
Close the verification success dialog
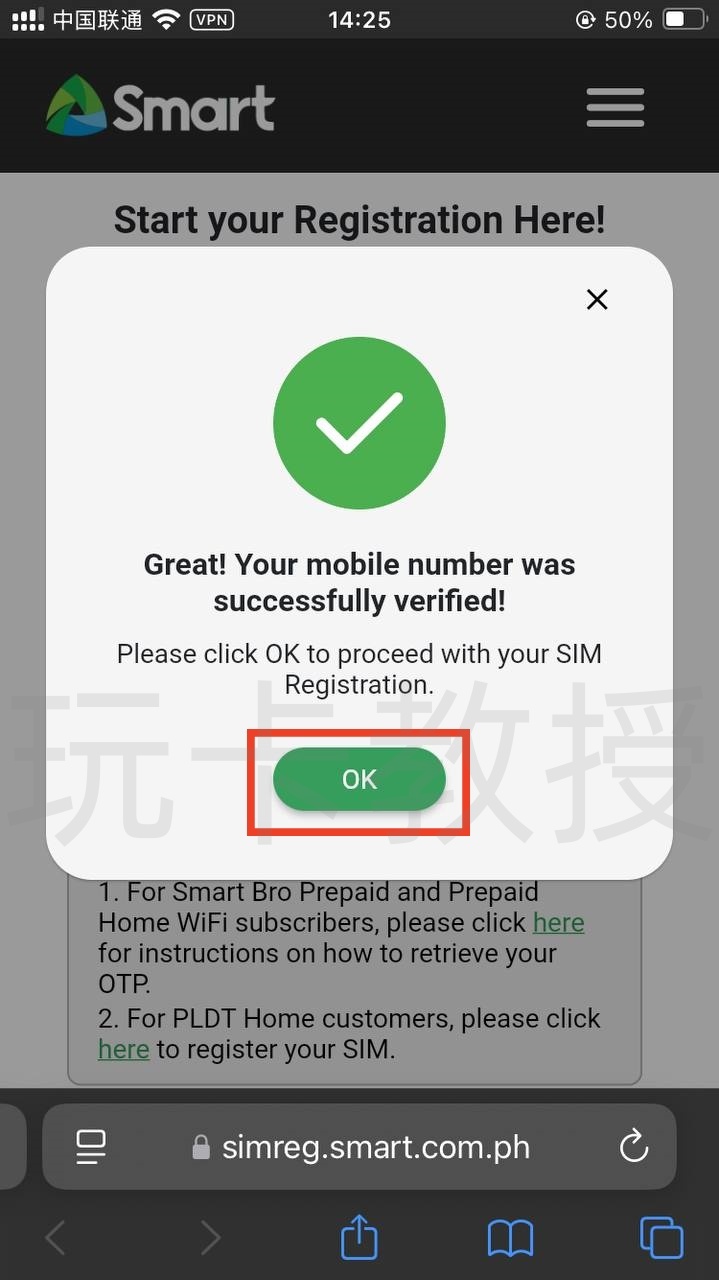(597, 299)
